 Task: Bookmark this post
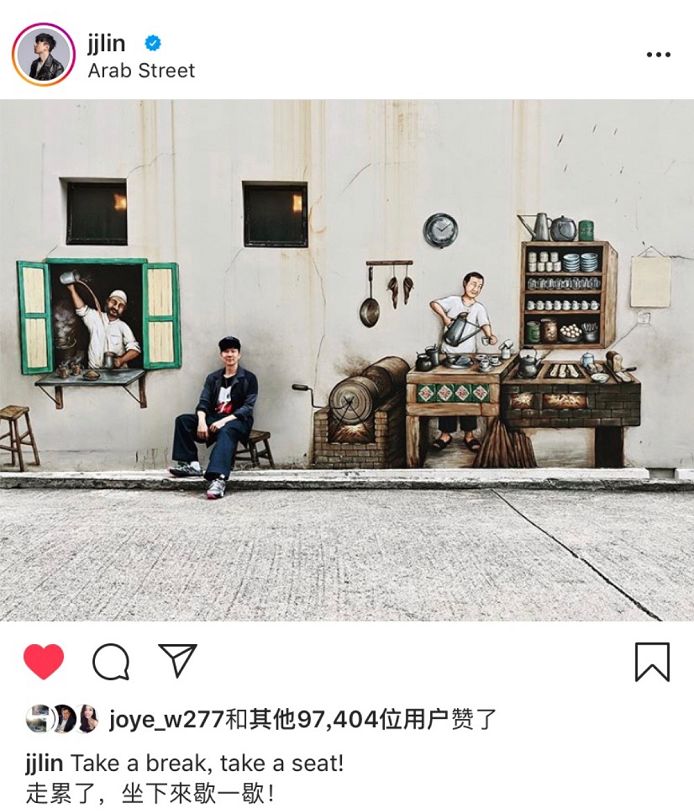[652, 661]
